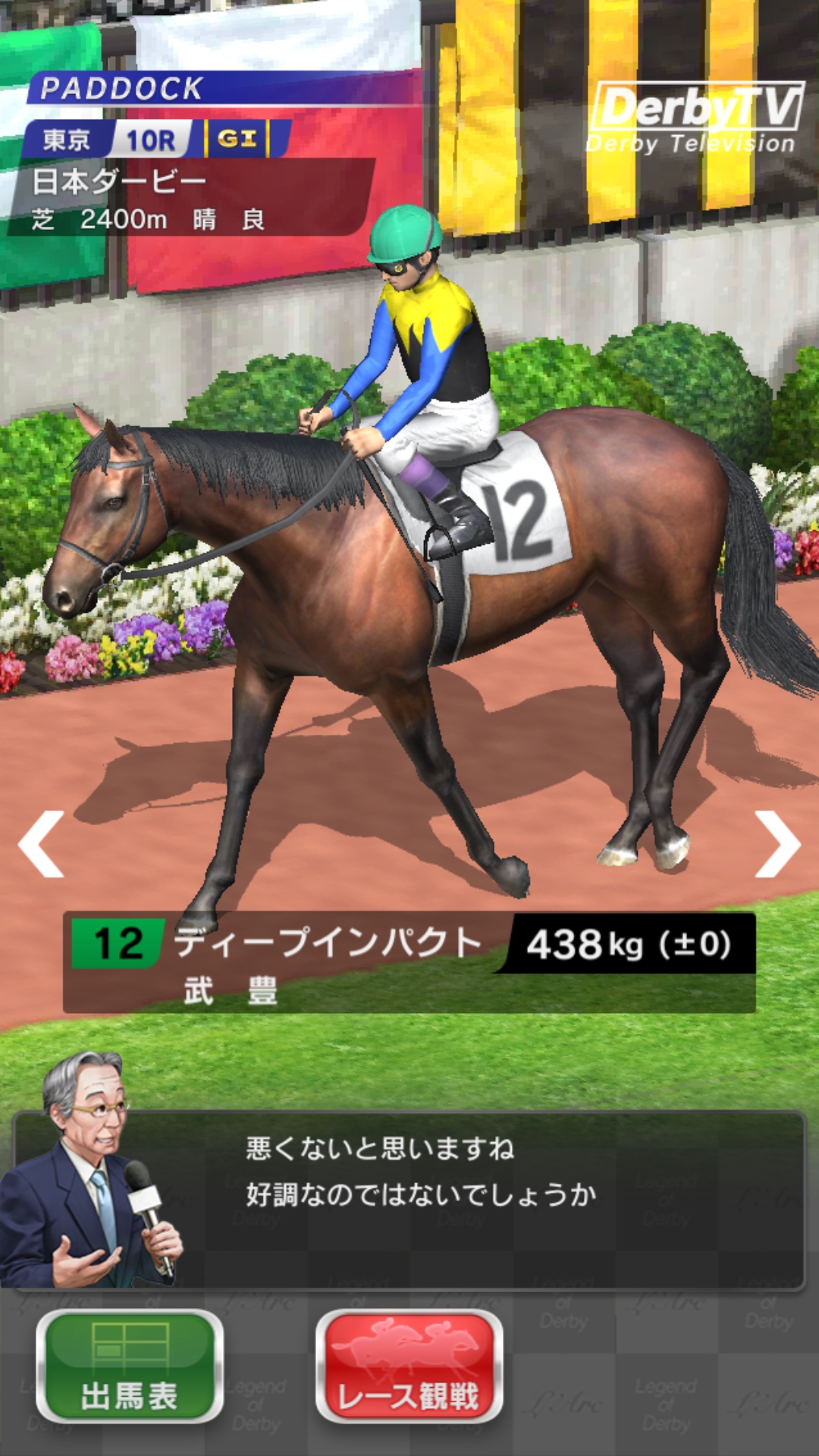Show the next horse with right arrow

coord(777,843)
